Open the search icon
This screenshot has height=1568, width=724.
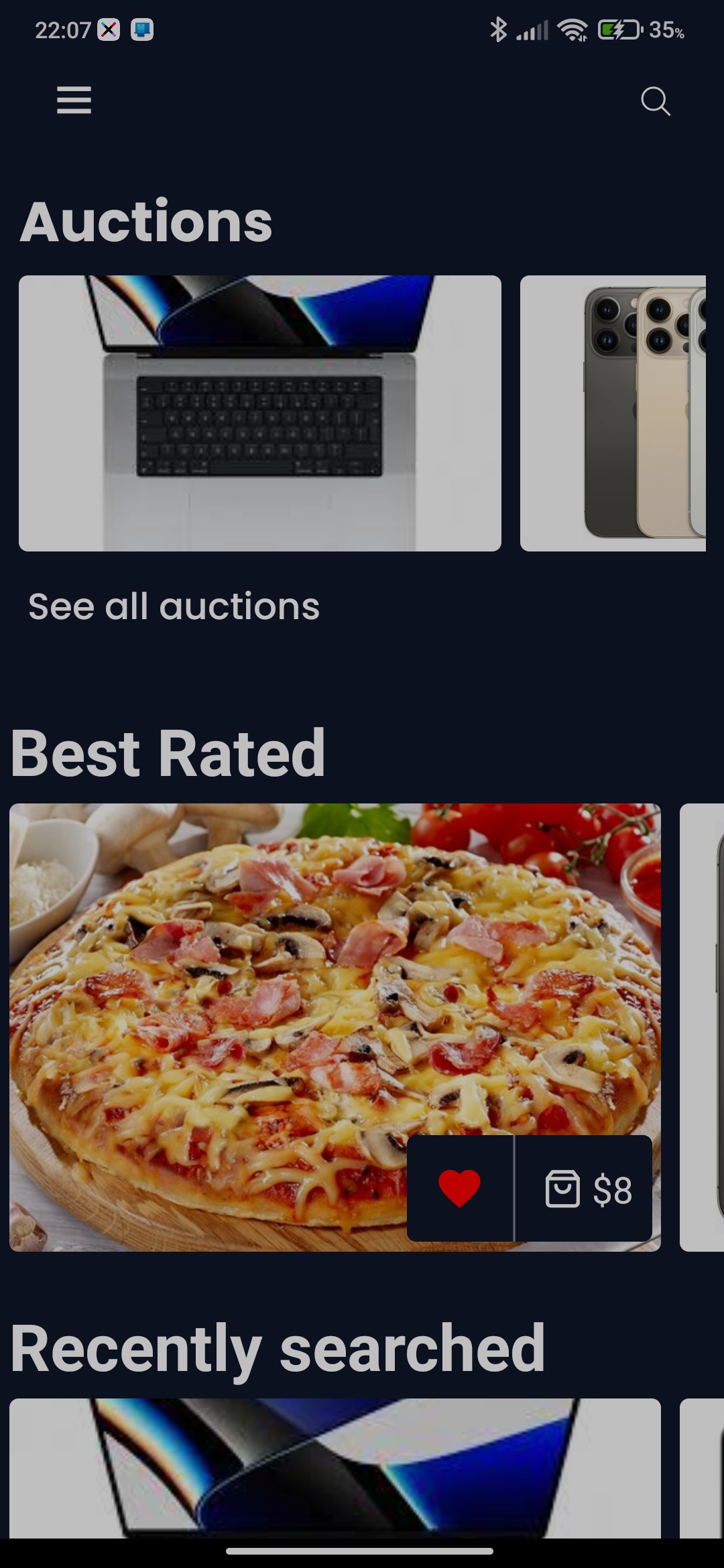[655, 102]
